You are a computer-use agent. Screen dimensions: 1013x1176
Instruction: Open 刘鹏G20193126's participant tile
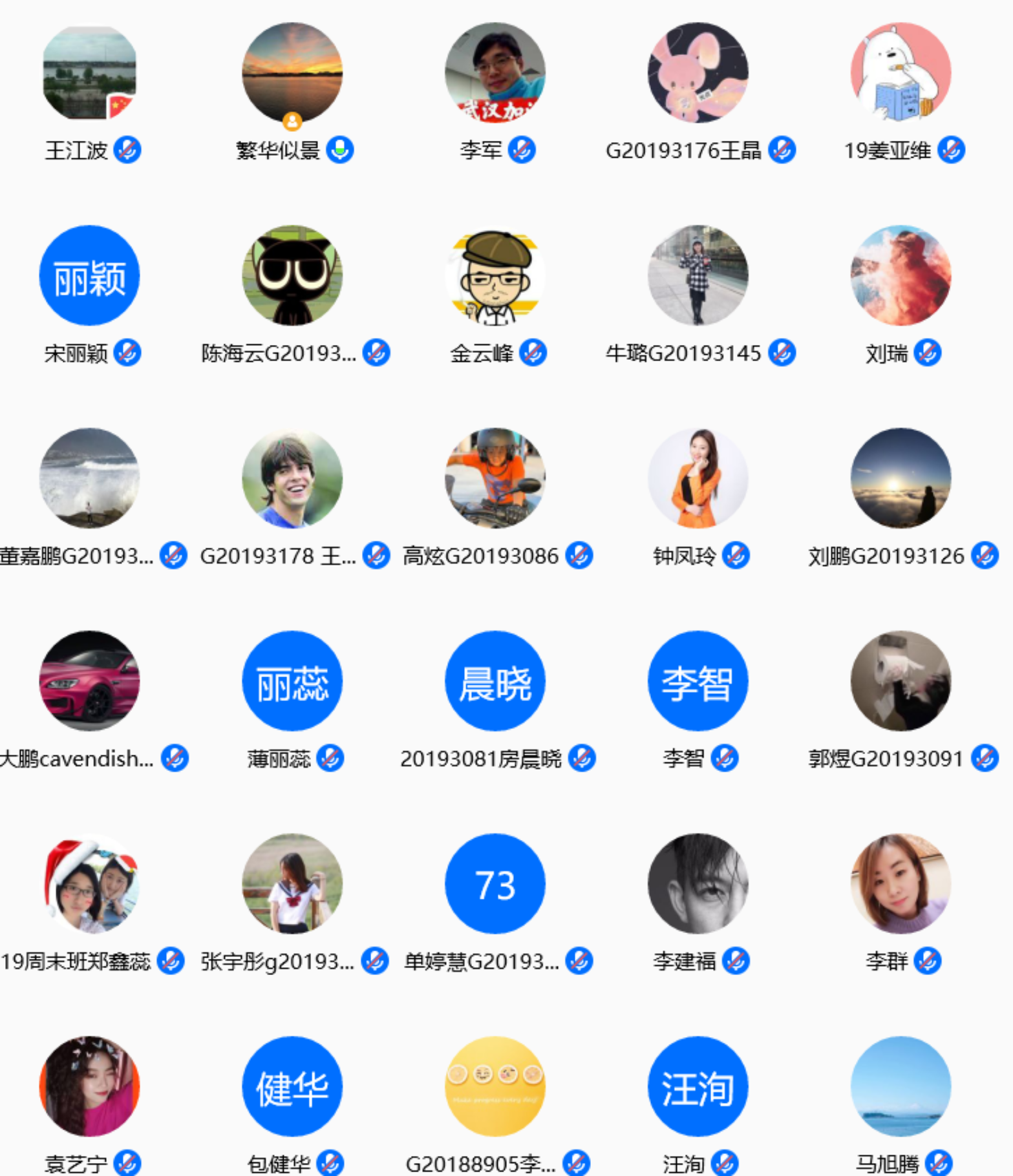[901, 478]
